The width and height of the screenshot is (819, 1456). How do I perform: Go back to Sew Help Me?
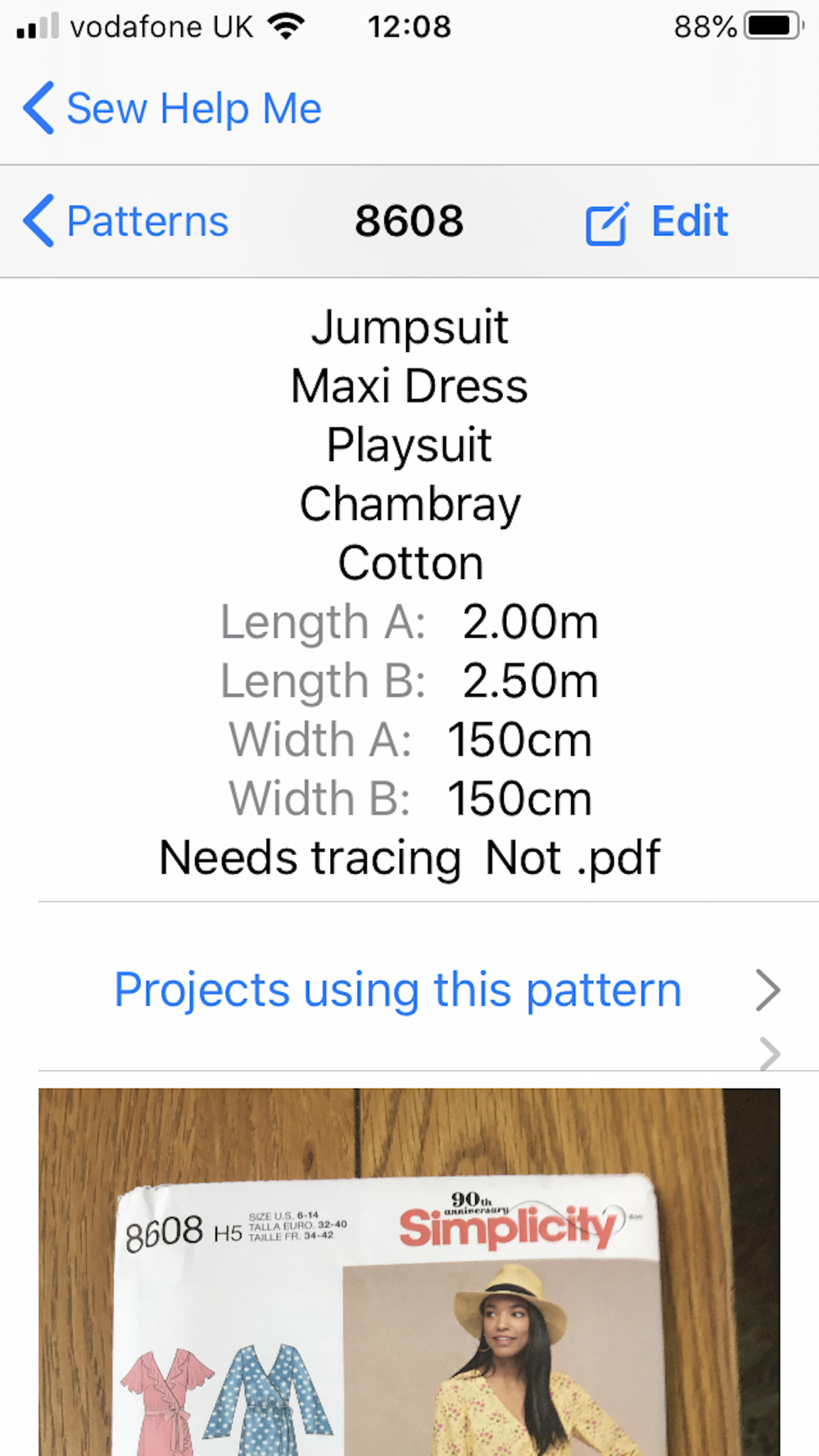point(172,108)
